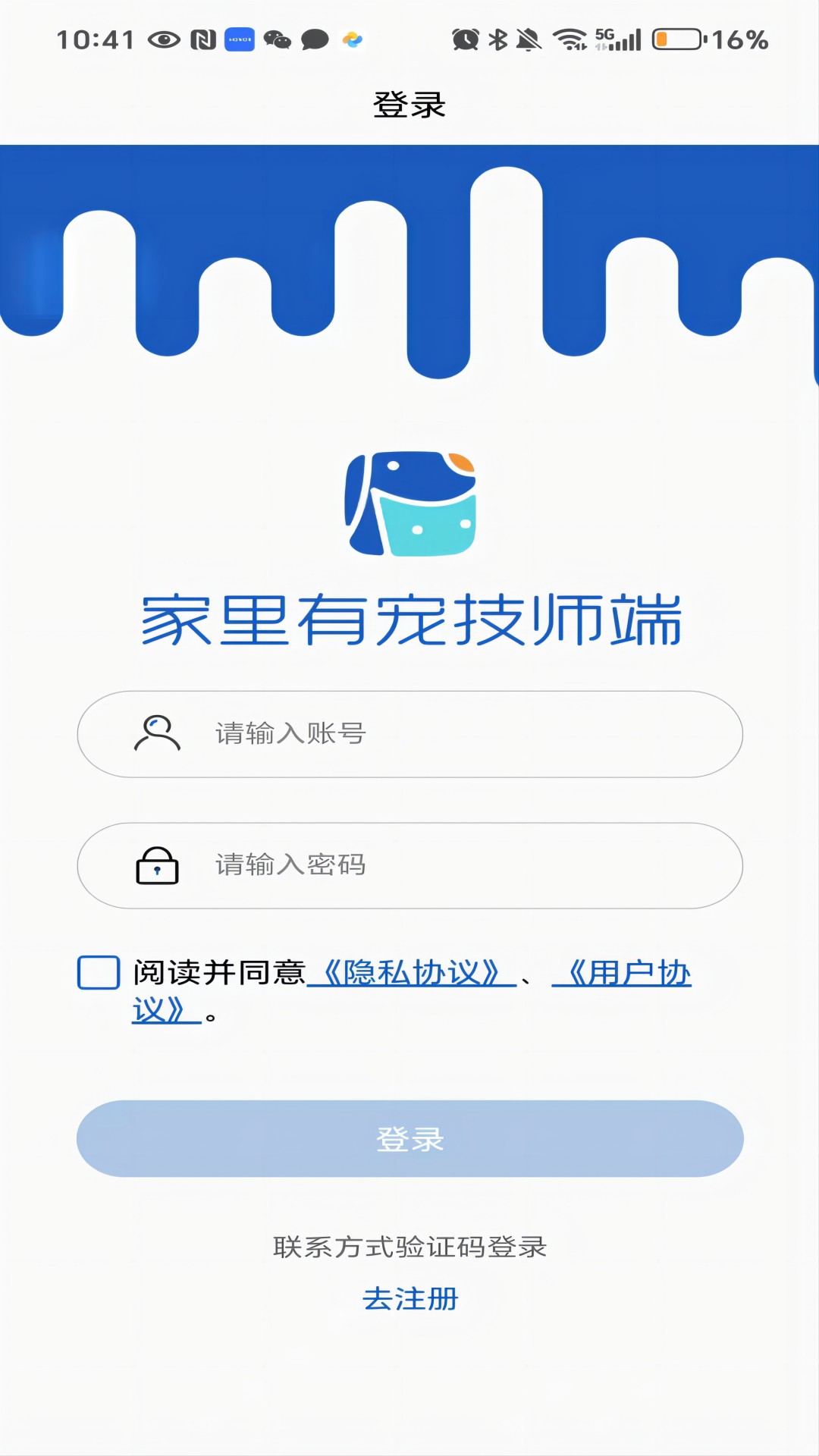819x1456 pixels.
Task: Tap the 登录 login button
Action: [x=409, y=1138]
